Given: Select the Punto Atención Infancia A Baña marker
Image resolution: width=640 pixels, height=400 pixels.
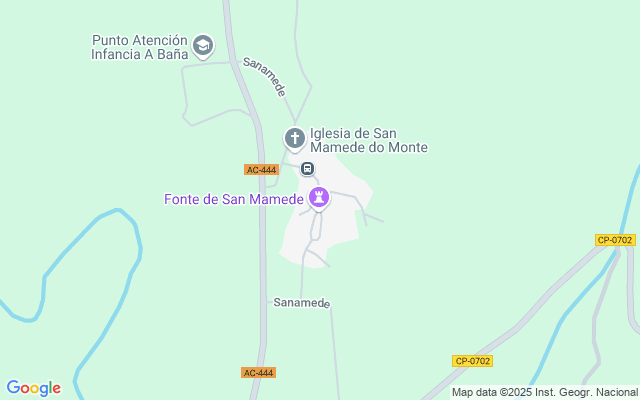Looking at the screenshot, I should [203, 46].
